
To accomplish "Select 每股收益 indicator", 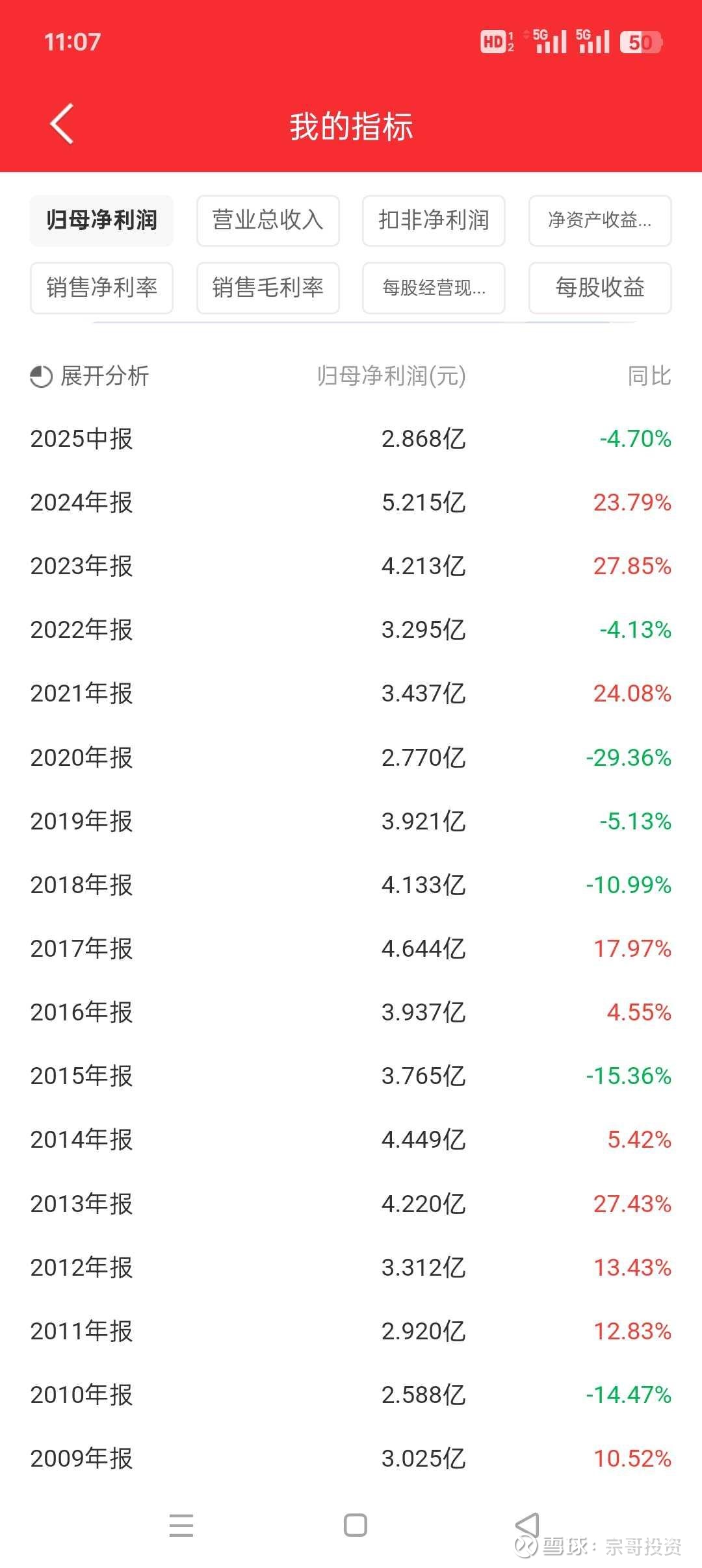I will tap(599, 287).
